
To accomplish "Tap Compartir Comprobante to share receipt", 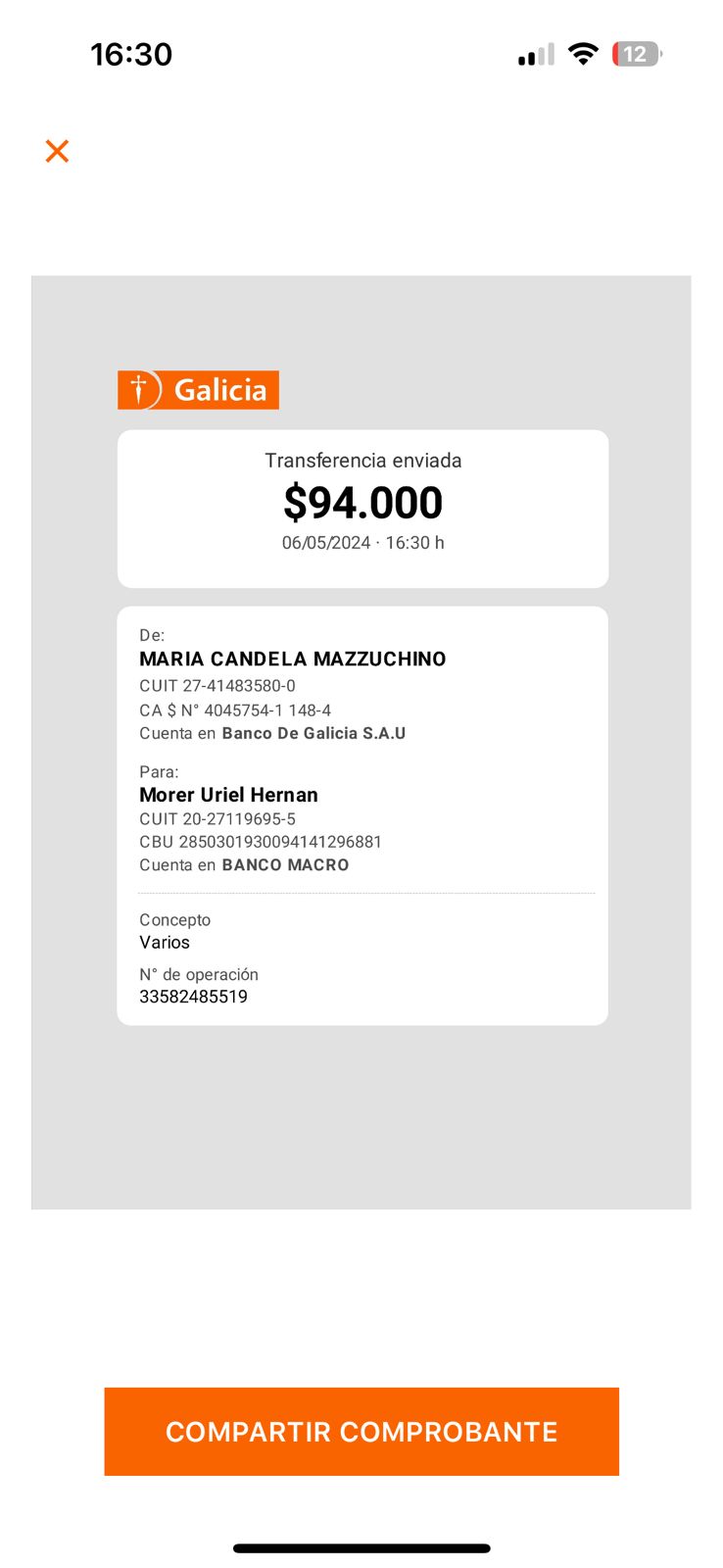I will [x=361, y=1431].
